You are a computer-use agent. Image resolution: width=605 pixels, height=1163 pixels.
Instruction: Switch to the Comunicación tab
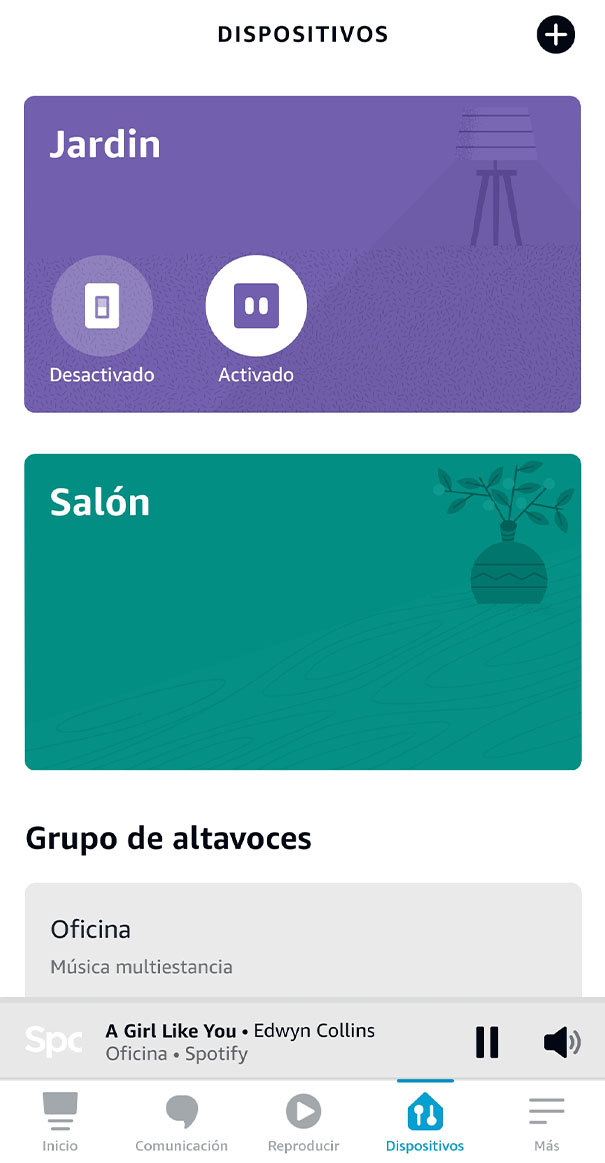[181, 1122]
